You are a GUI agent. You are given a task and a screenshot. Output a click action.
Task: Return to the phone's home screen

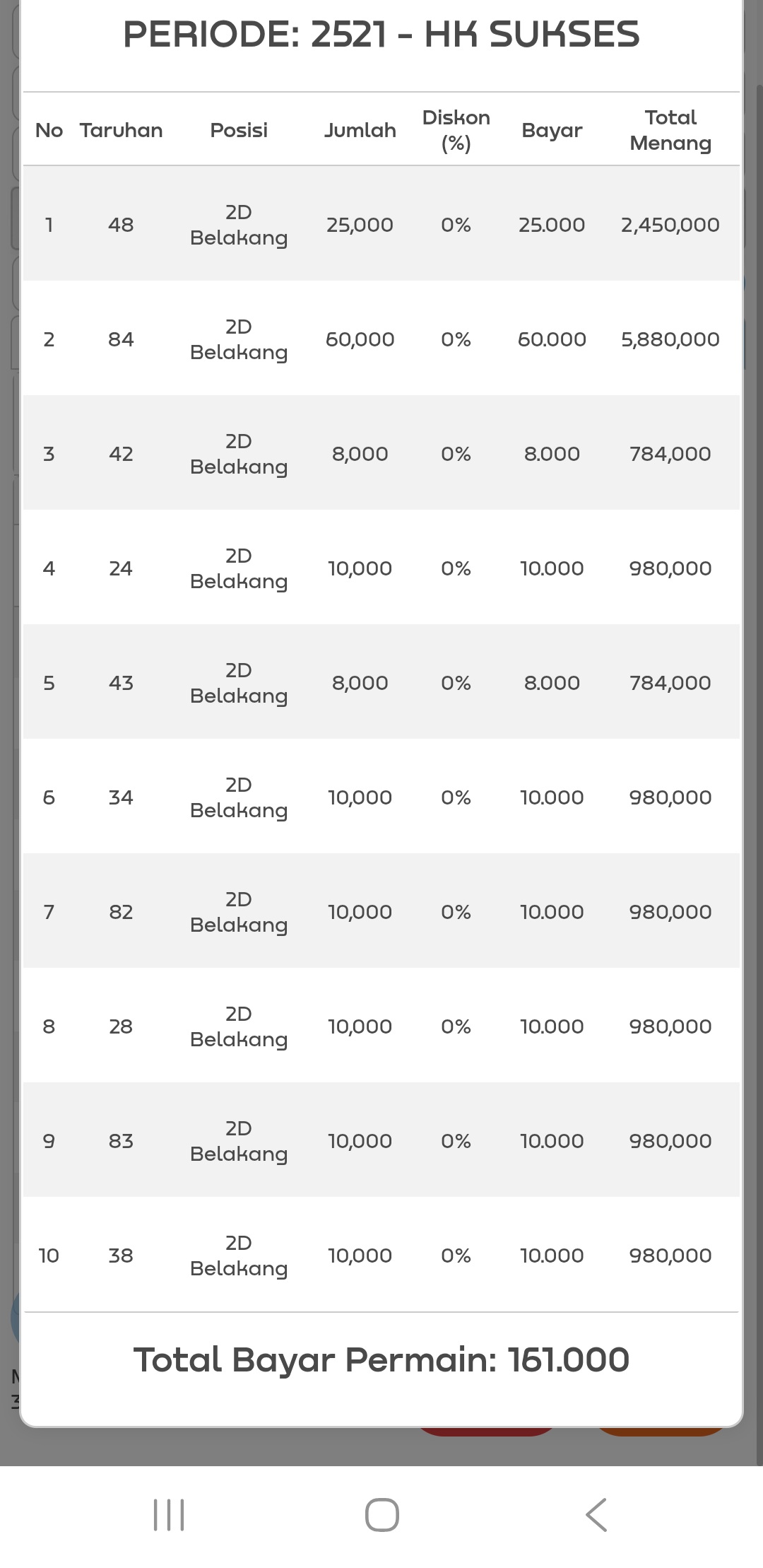[381, 1514]
